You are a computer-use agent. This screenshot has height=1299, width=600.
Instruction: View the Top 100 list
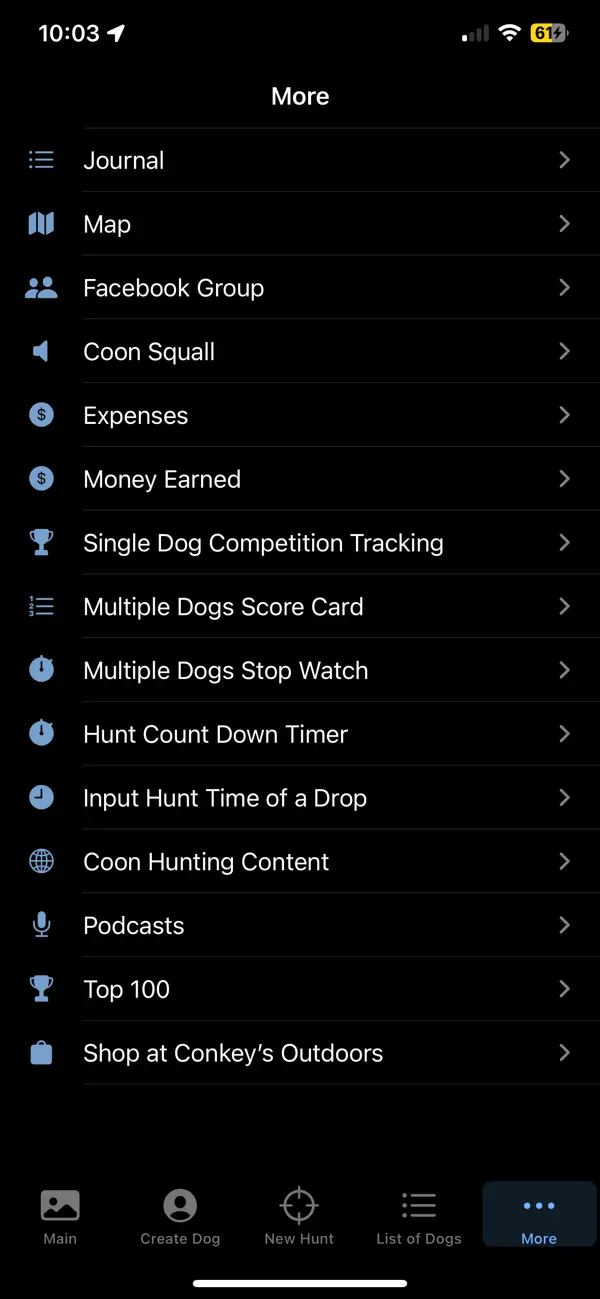coord(300,989)
